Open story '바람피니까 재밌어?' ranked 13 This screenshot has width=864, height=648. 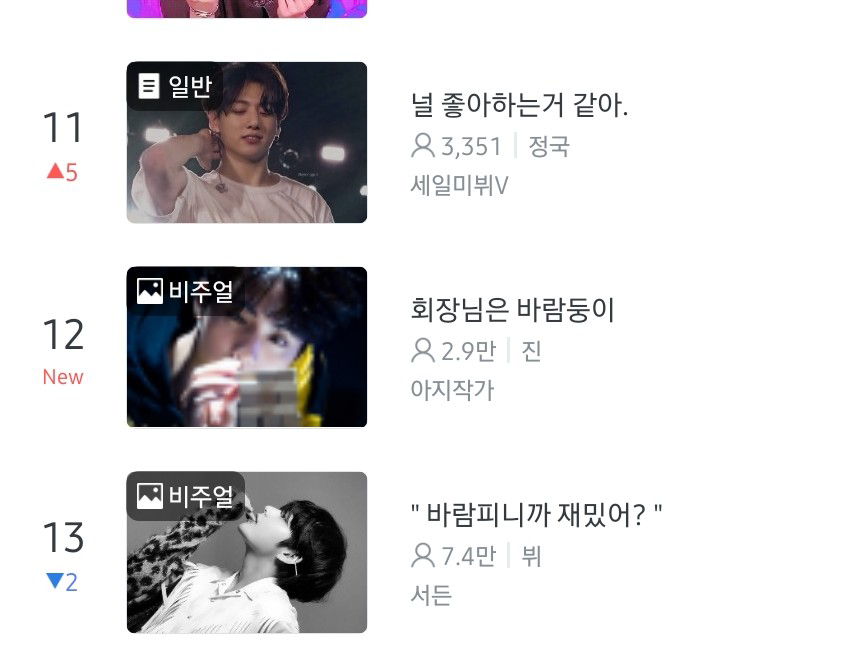(x=537, y=516)
